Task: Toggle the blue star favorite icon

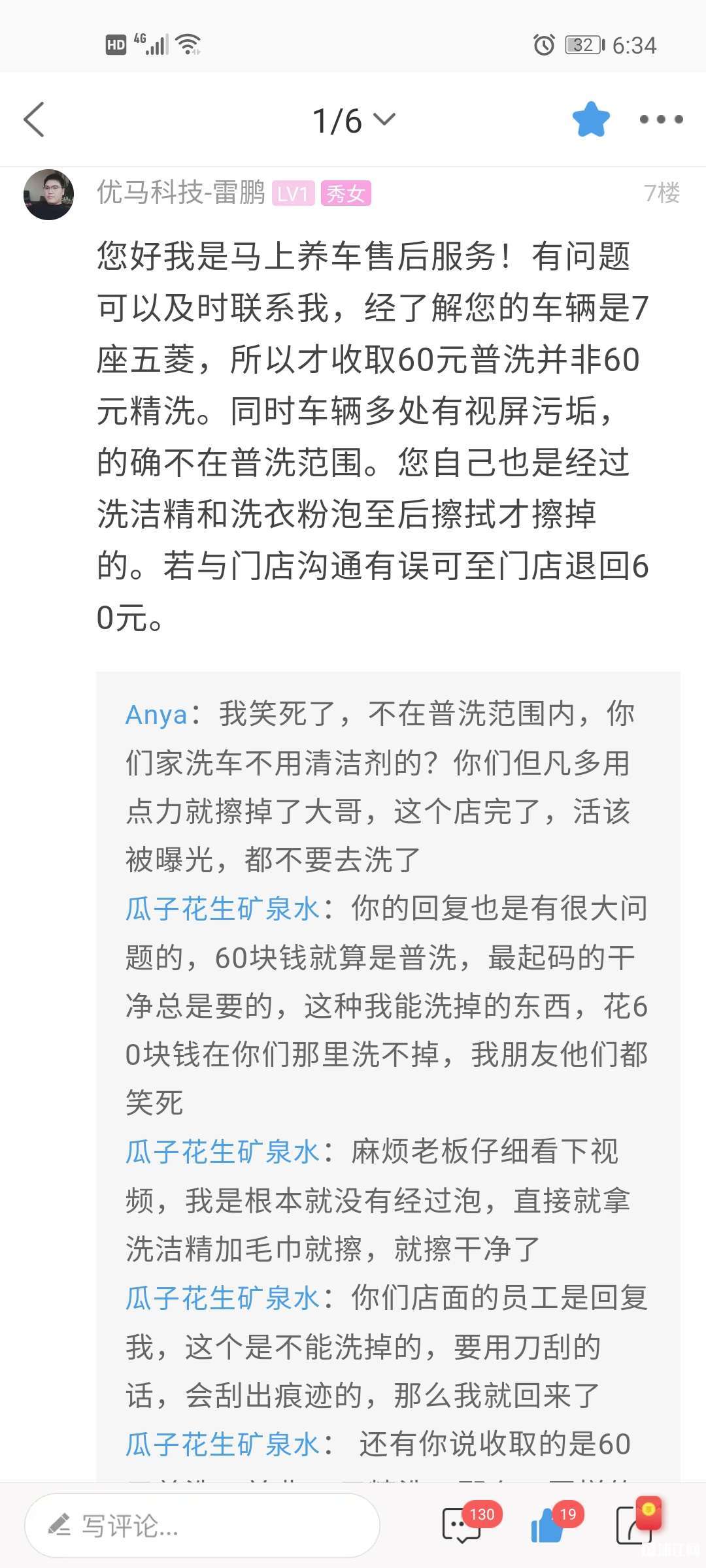Action: click(590, 120)
